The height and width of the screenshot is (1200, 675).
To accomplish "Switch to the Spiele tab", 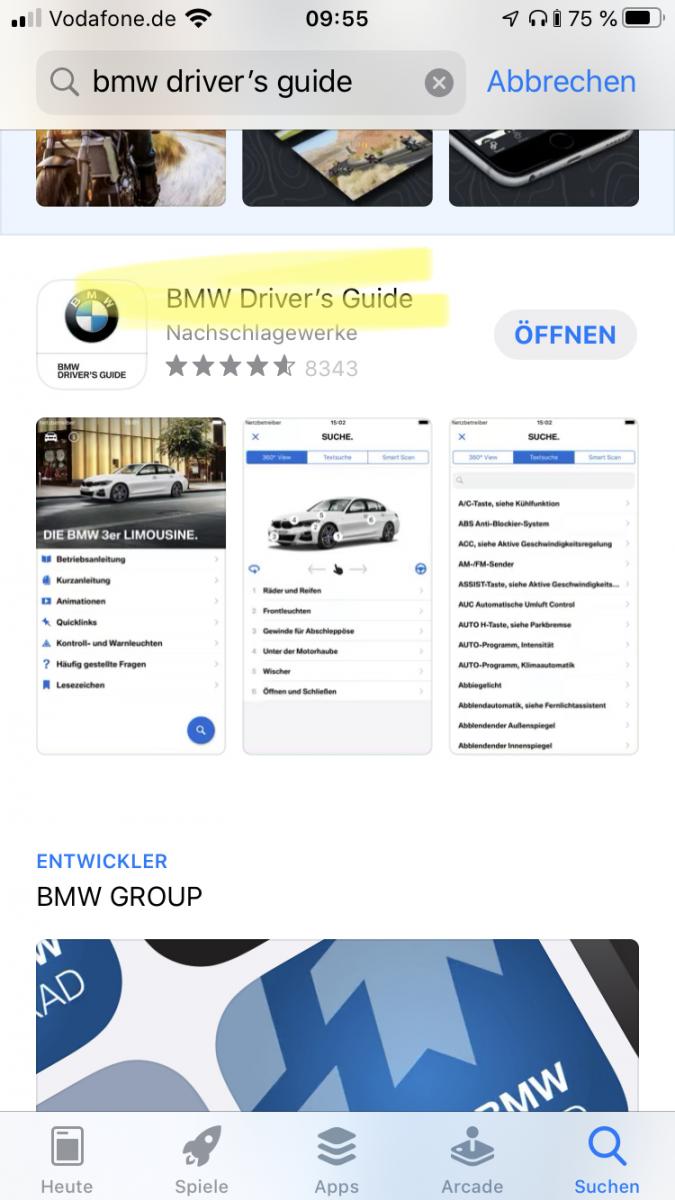I will [x=201, y=1160].
